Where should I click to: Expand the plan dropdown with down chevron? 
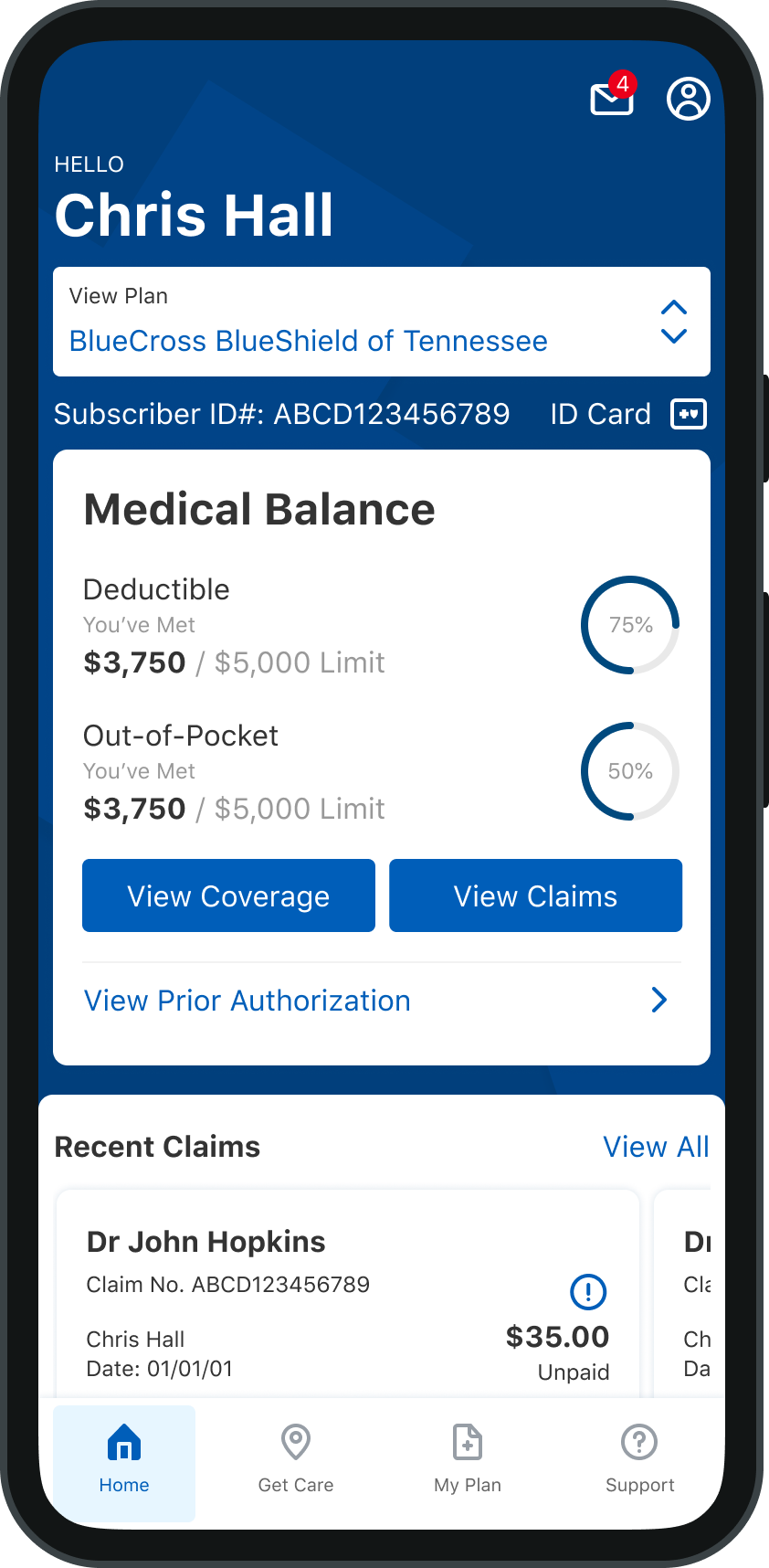[x=673, y=335]
